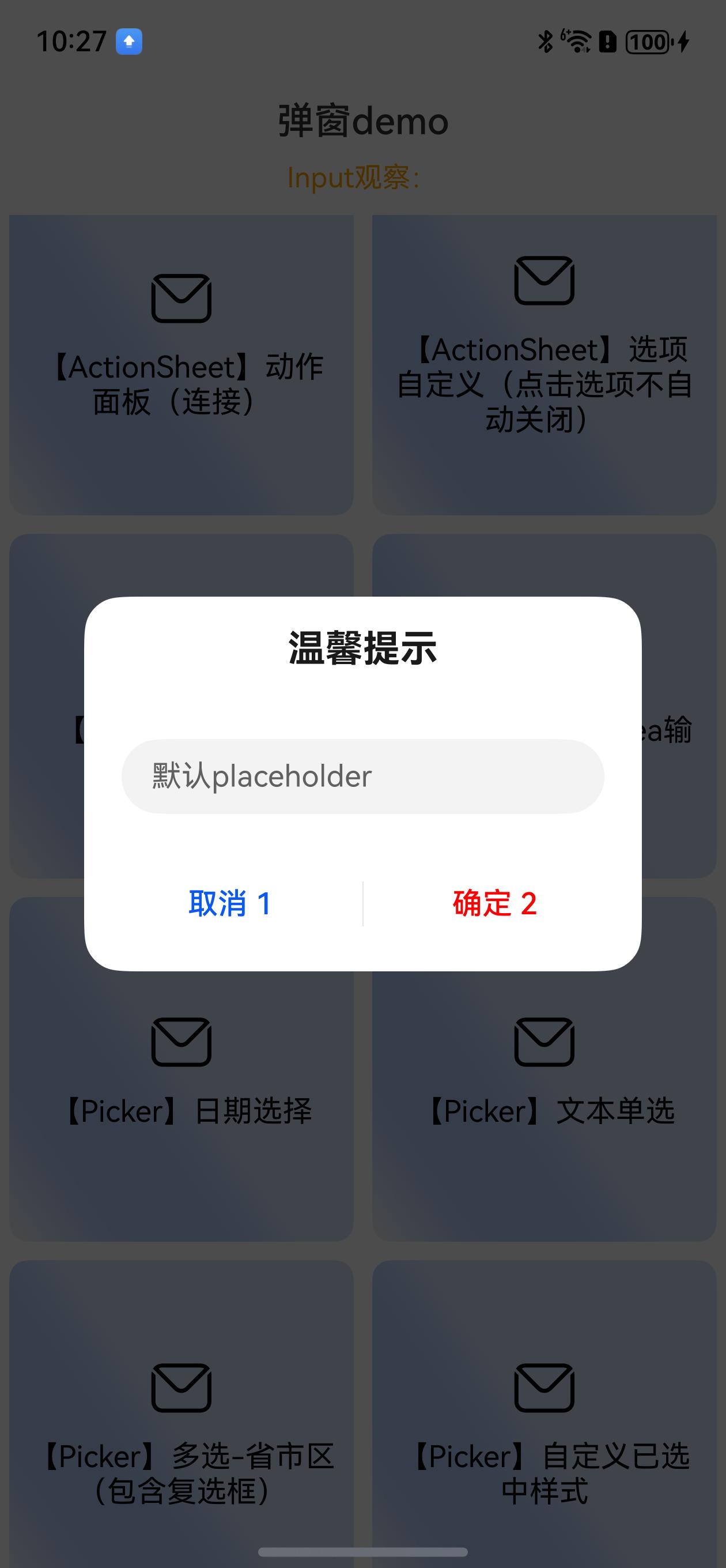Tap the Input观察 status text

point(354,178)
